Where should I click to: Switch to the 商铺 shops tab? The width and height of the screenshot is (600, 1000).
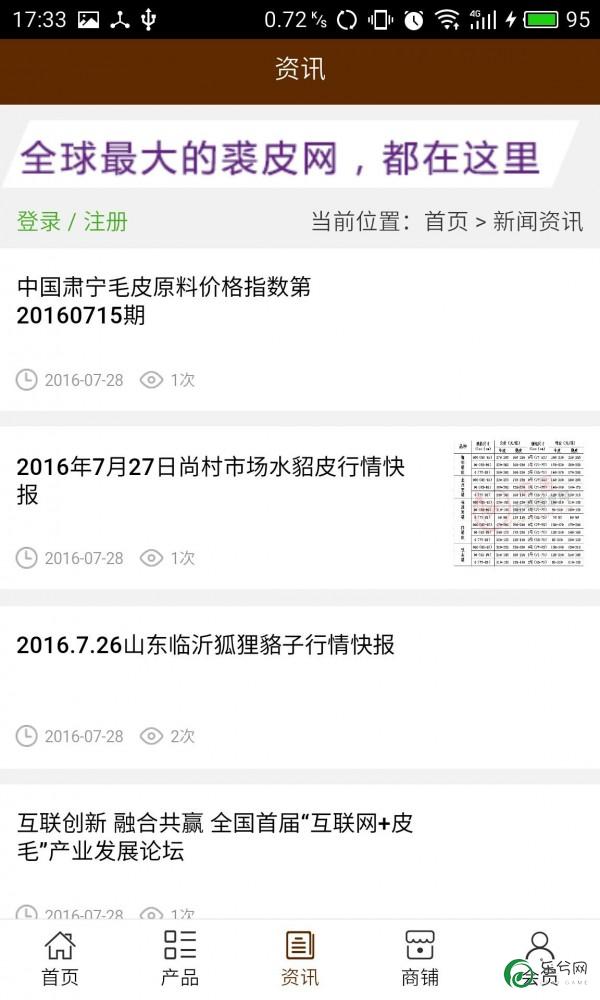(x=420, y=958)
